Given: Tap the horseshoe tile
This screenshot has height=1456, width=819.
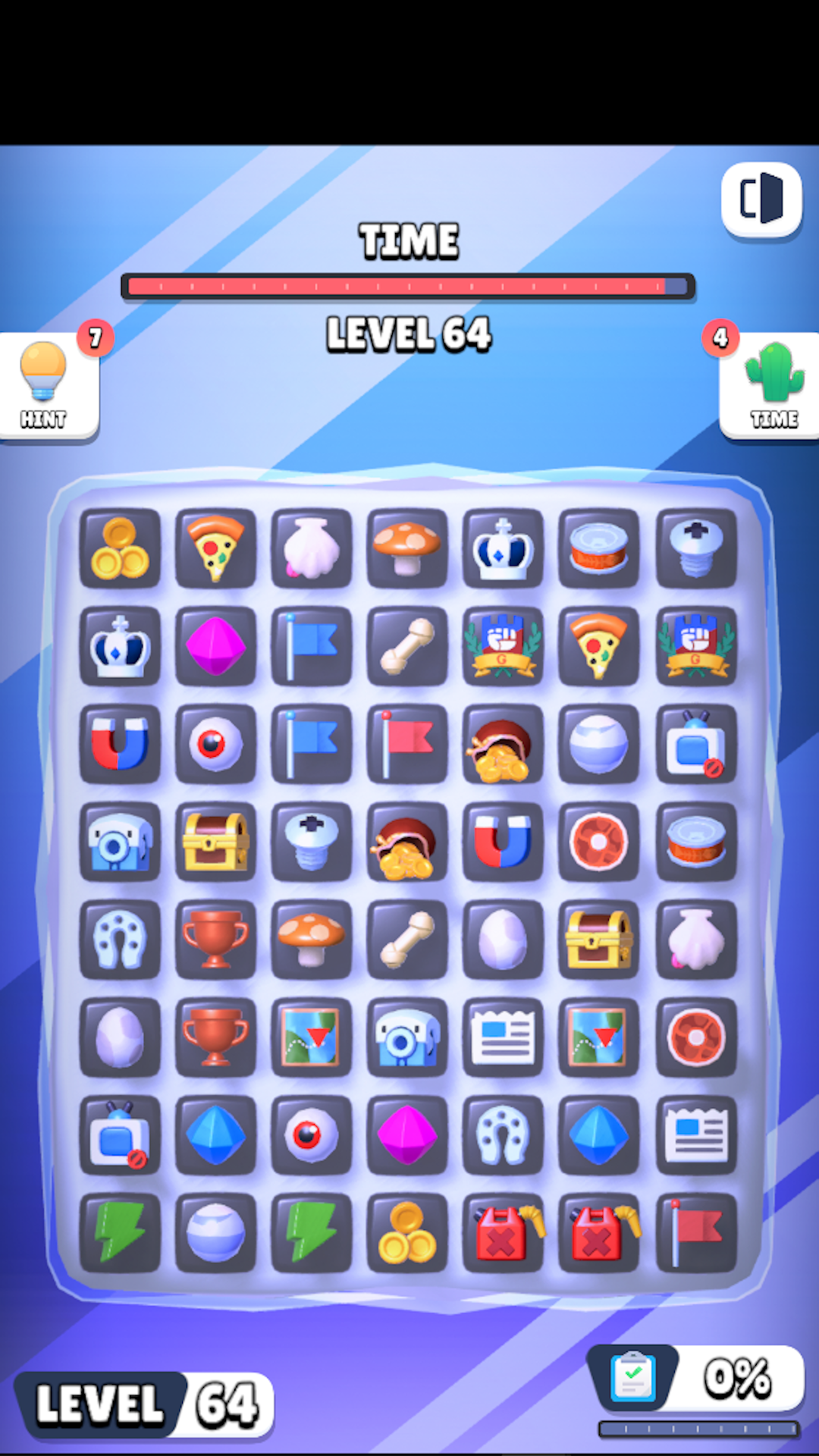Looking at the screenshot, I should [120, 940].
